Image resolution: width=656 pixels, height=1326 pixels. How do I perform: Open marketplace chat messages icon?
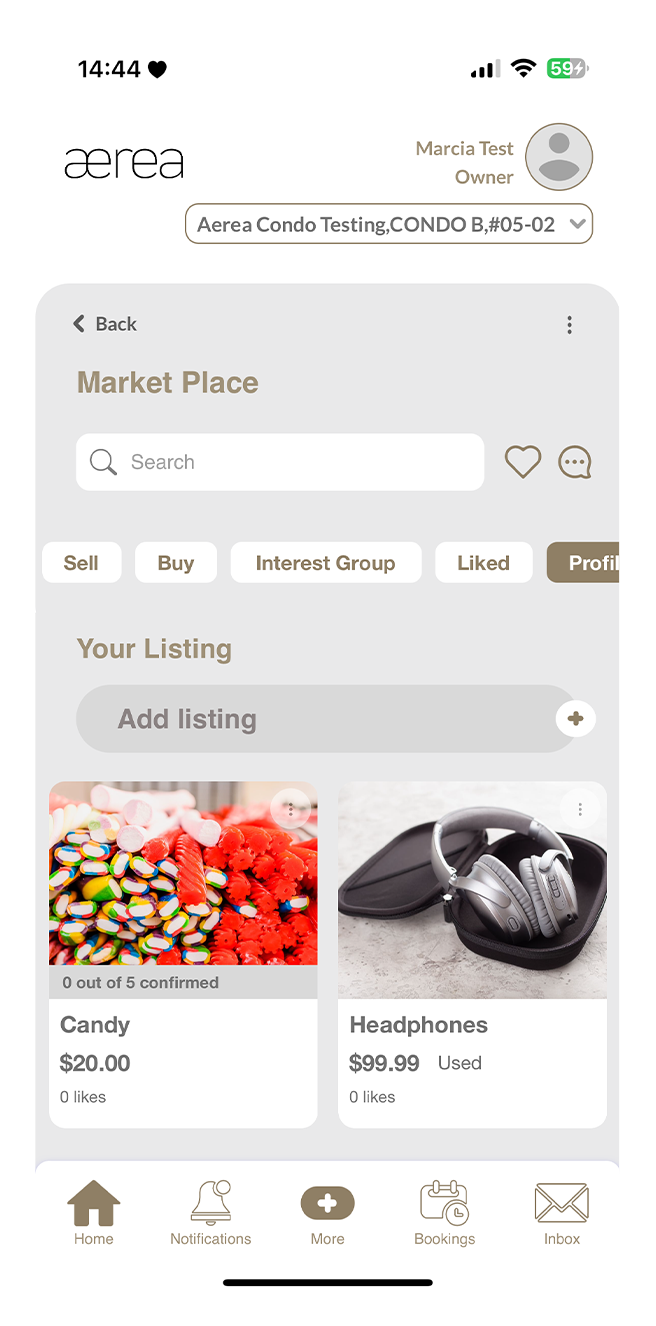pos(575,462)
